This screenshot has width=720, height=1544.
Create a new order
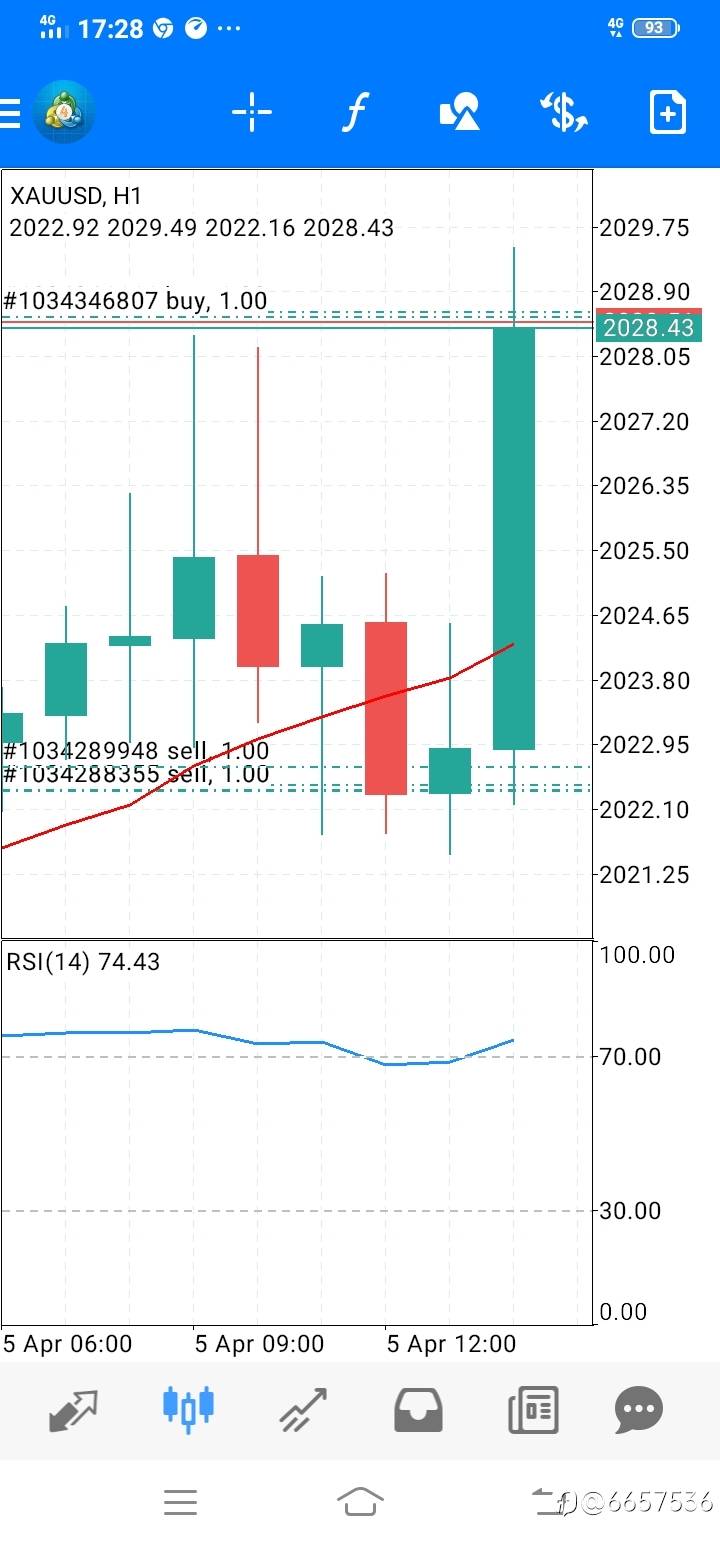click(x=668, y=112)
